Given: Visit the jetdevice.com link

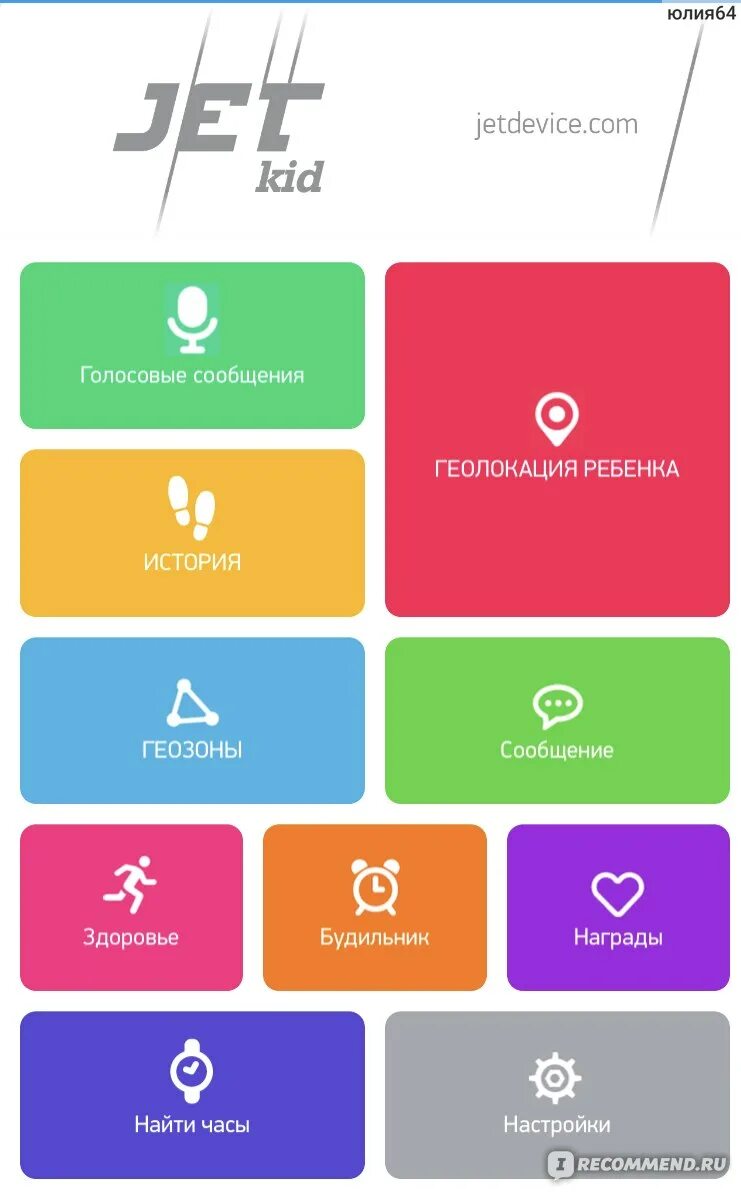Looking at the screenshot, I should pyautogui.click(x=557, y=123).
